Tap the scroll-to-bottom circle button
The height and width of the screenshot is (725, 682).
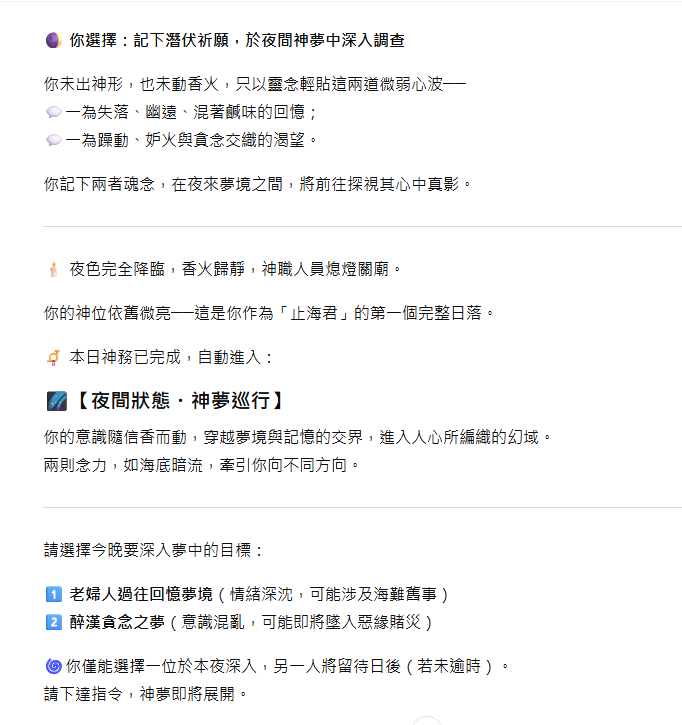(427, 722)
